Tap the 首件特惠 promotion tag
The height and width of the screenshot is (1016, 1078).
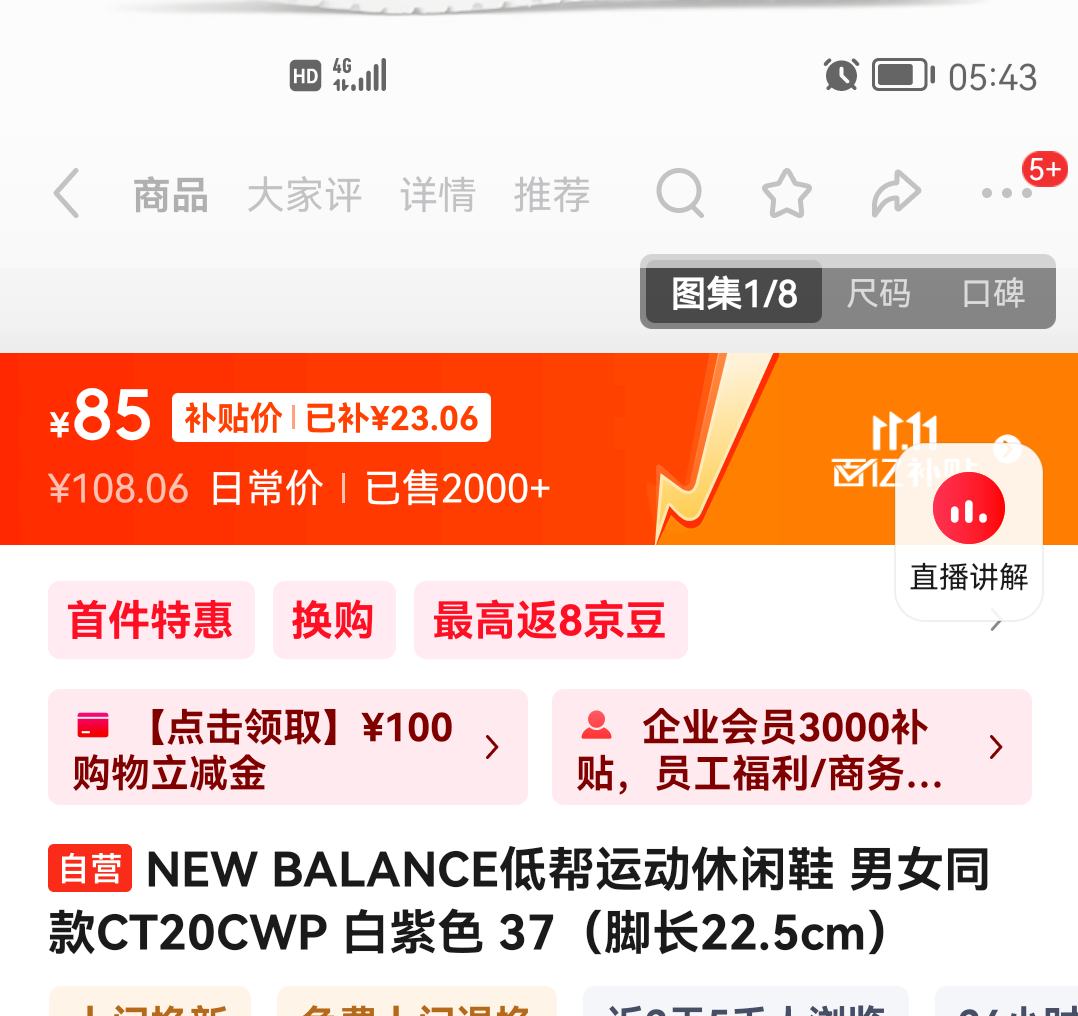pyautogui.click(x=151, y=620)
